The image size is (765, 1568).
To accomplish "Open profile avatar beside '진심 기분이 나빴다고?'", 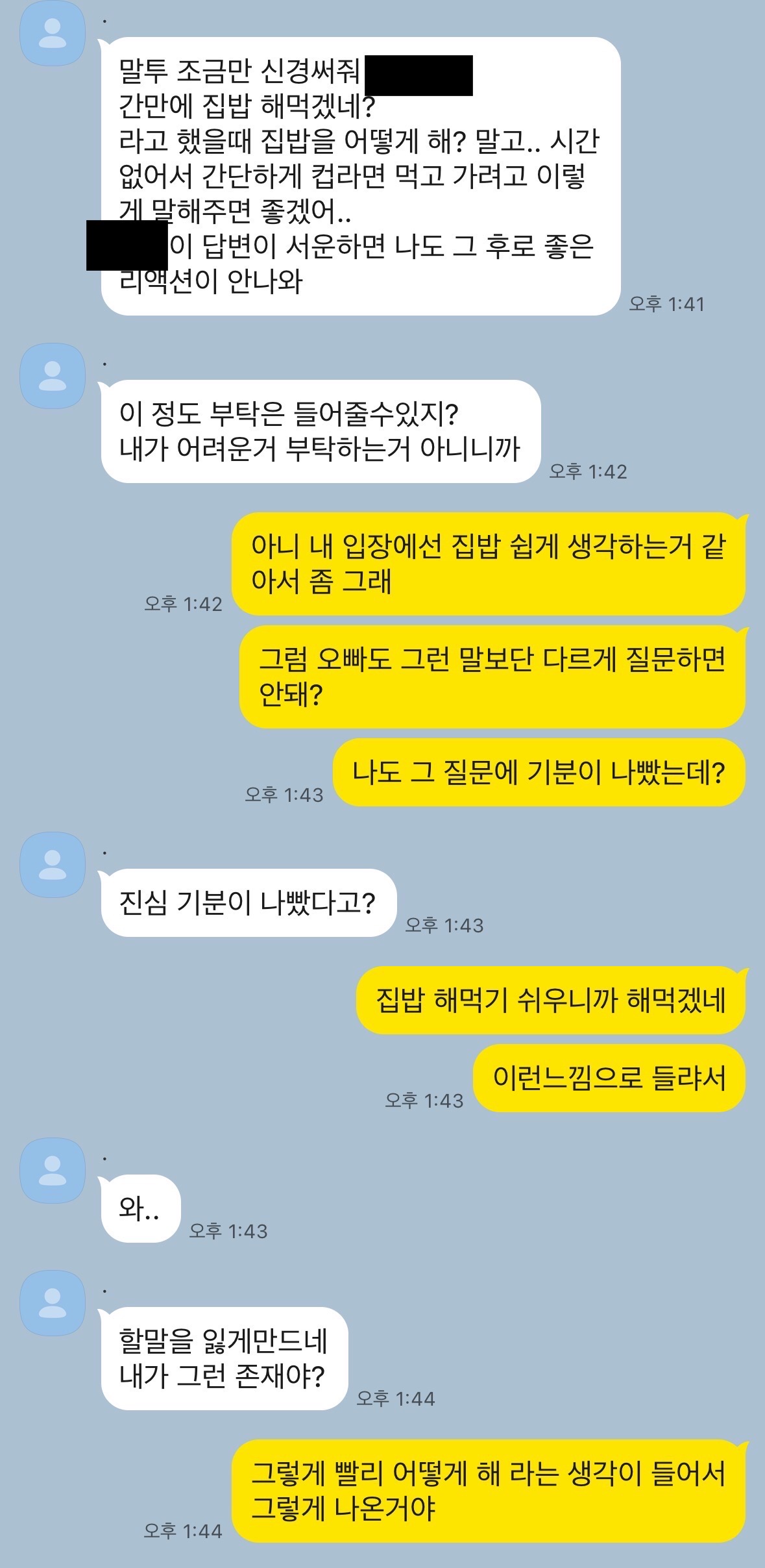I will click(x=53, y=865).
